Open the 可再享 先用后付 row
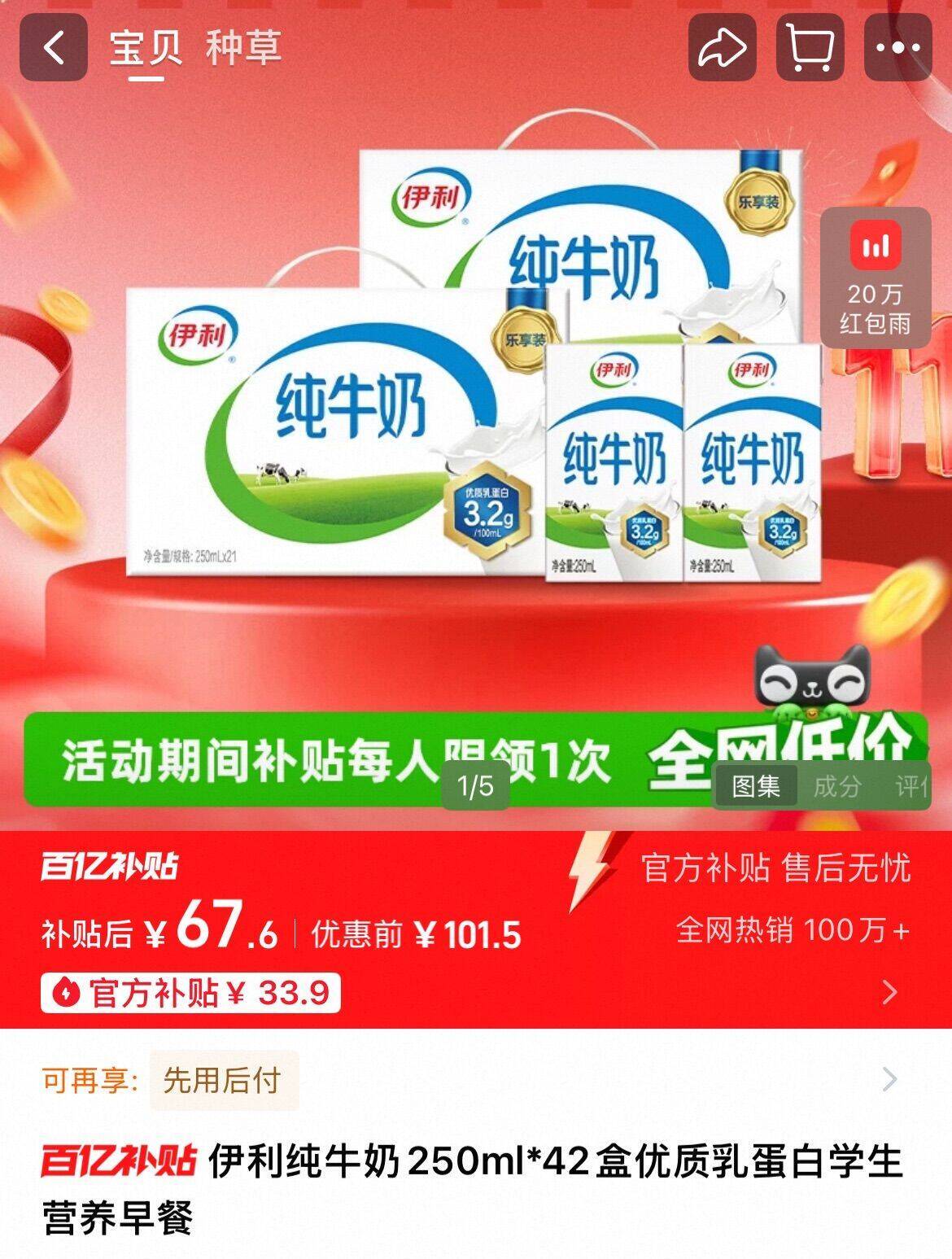This screenshot has height=1259, width=952. [x=476, y=1080]
